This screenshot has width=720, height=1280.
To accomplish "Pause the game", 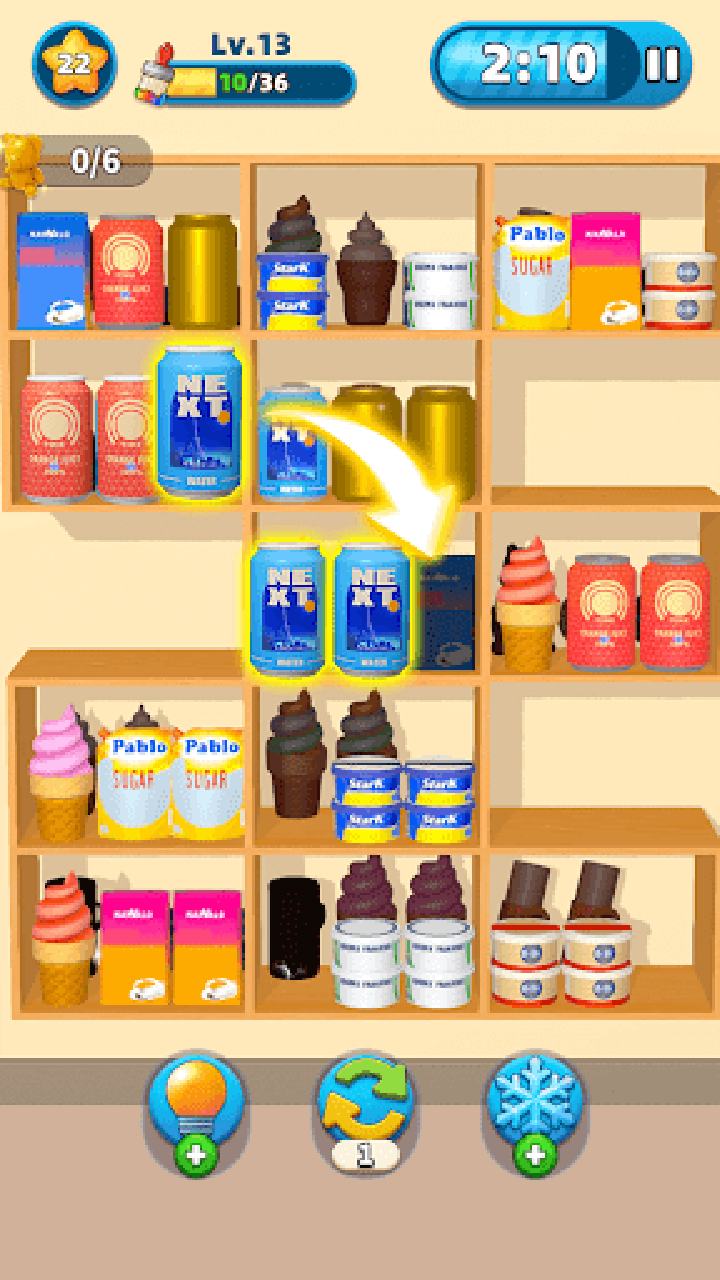I will (x=661, y=65).
